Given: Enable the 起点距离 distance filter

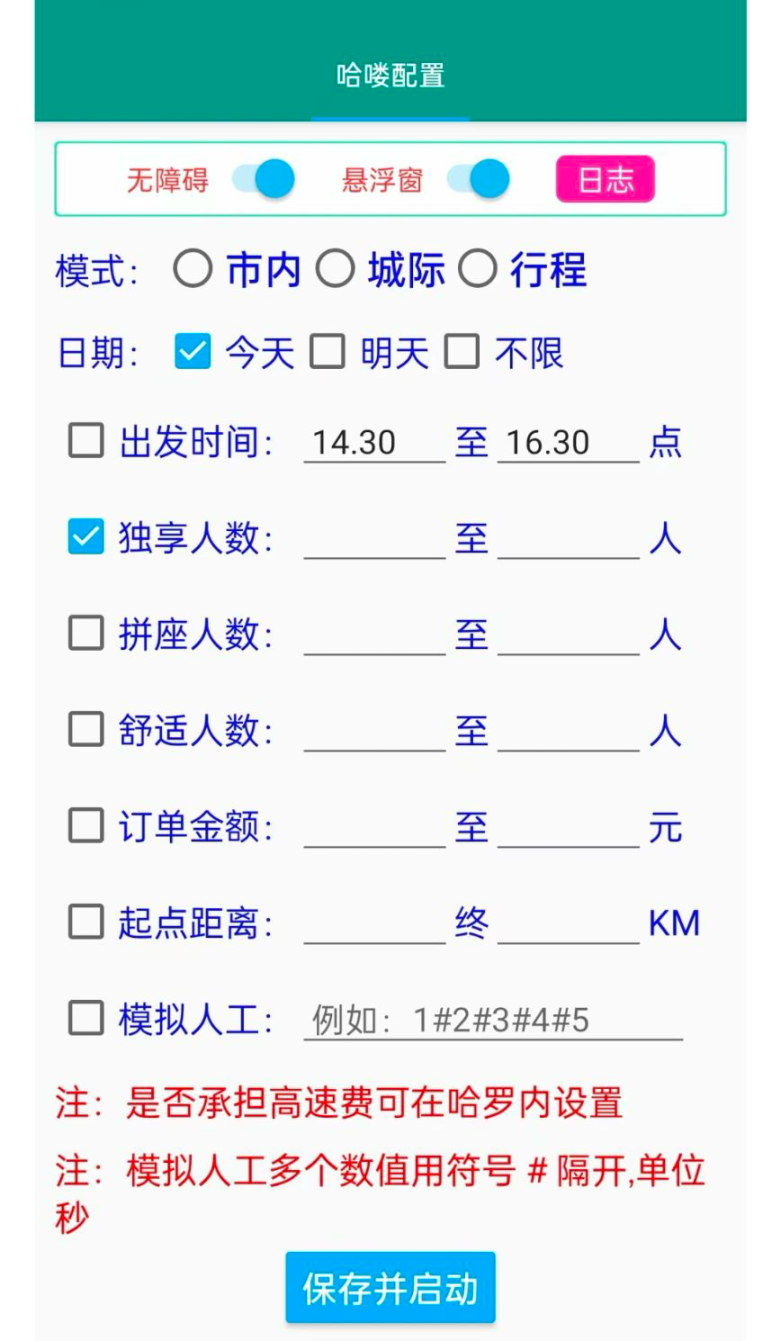Looking at the screenshot, I should click(x=88, y=921).
